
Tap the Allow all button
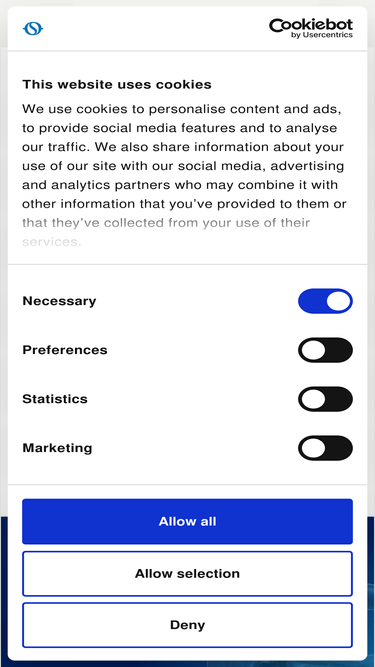(187, 521)
